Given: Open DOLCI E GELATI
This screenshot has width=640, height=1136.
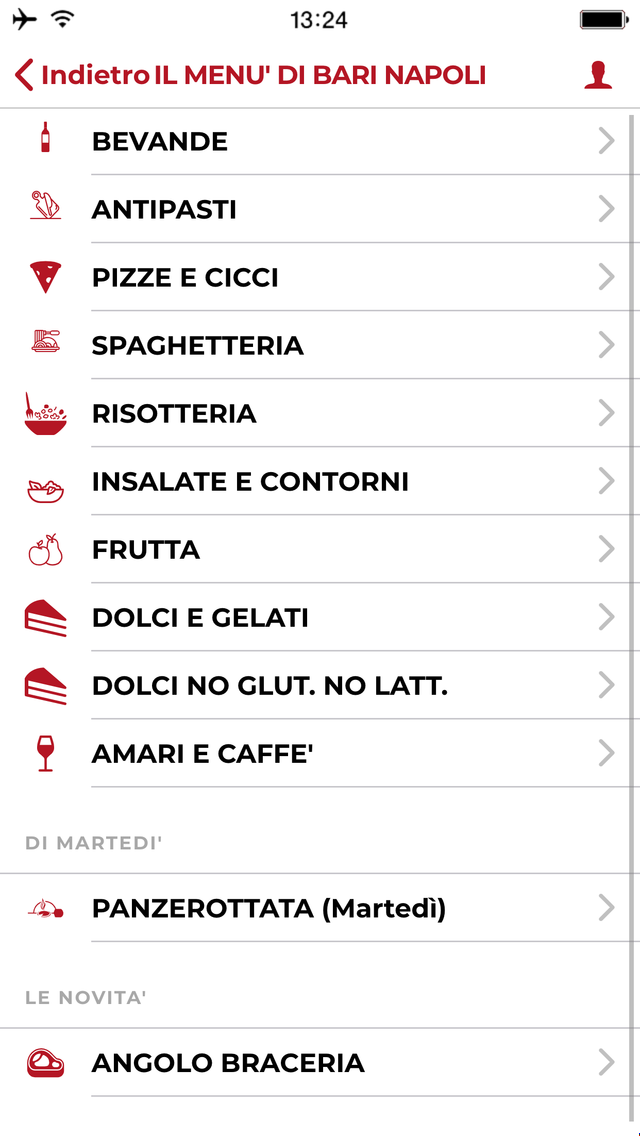Looking at the screenshot, I should [320, 618].
